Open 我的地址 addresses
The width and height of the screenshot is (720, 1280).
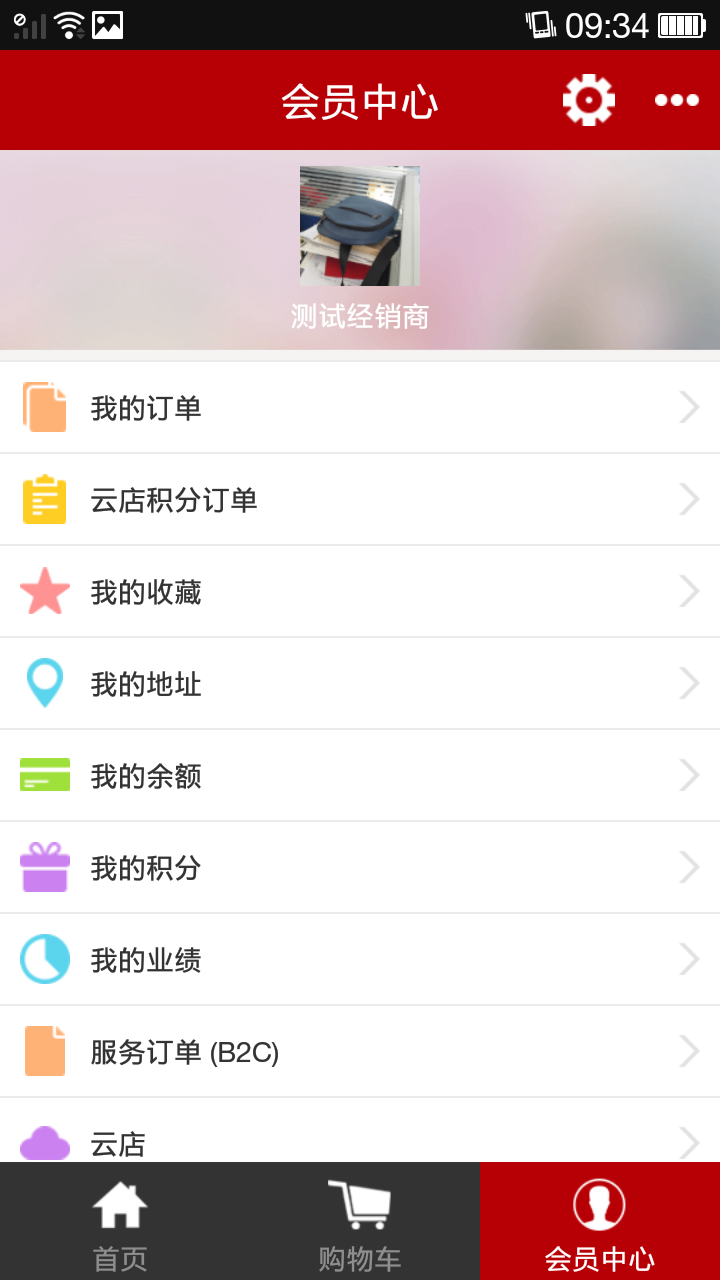coord(360,684)
